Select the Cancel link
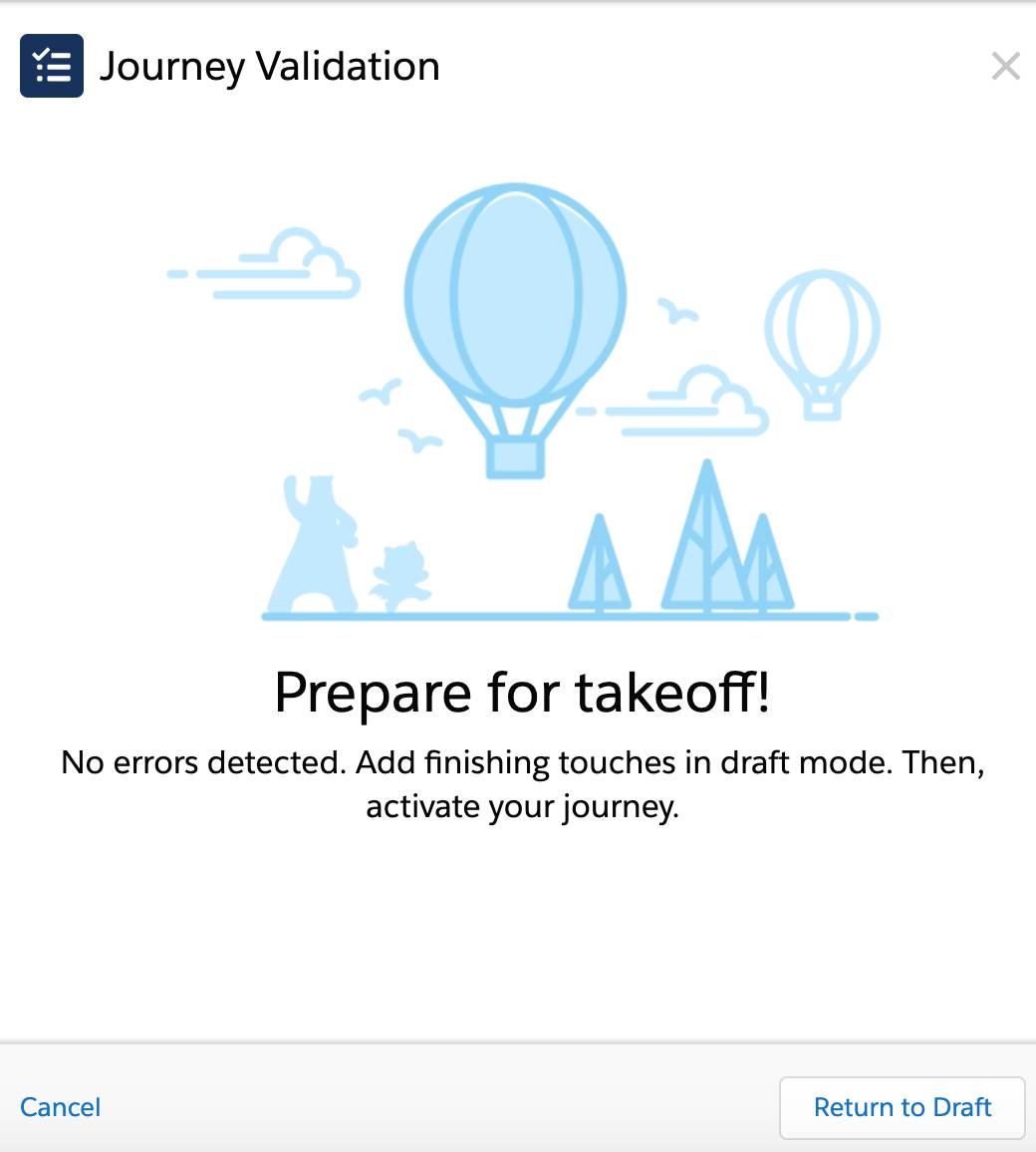This screenshot has width=1036, height=1152. coord(60,1107)
